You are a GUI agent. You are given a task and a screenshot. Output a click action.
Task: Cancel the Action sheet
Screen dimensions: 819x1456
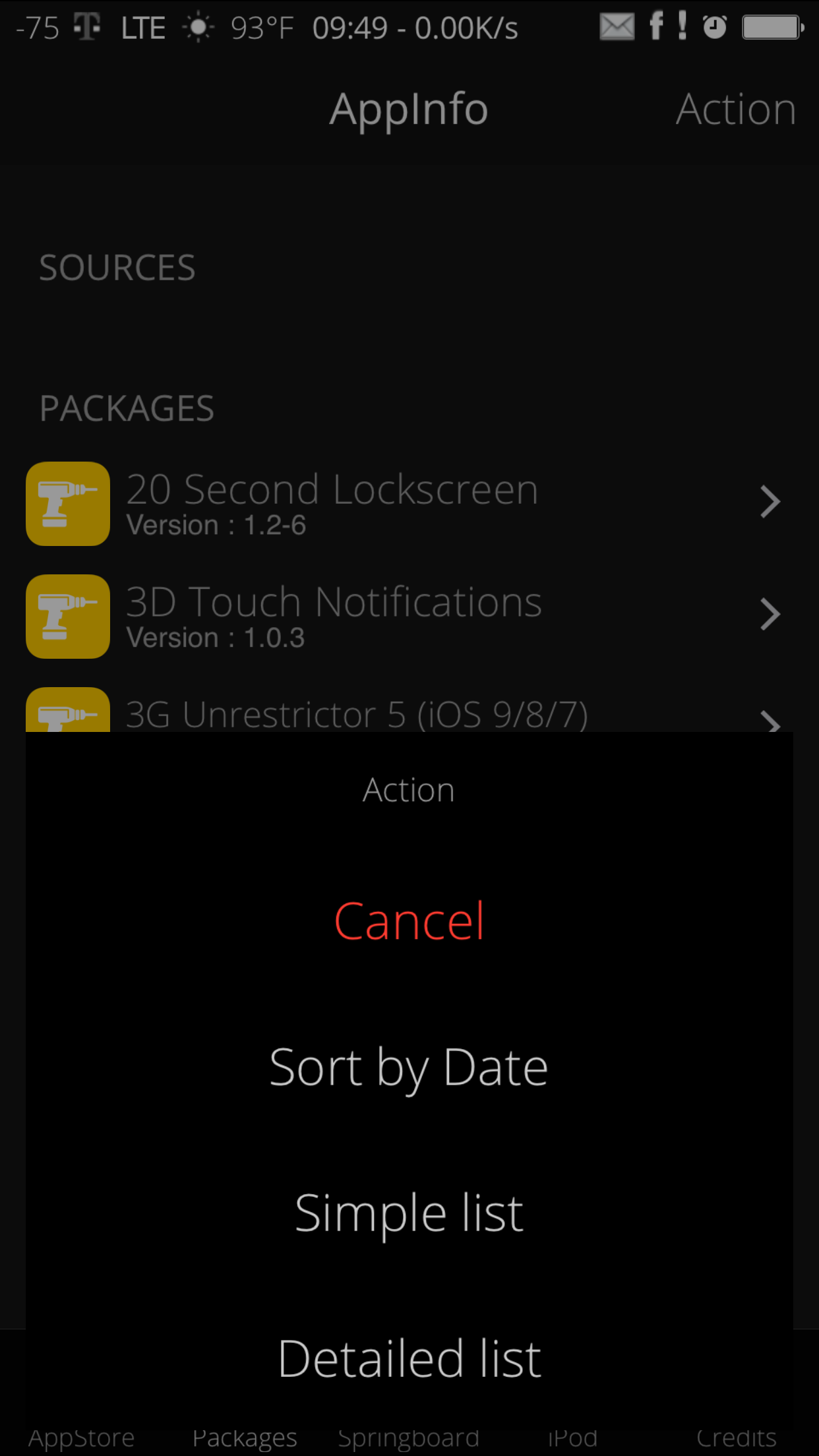(x=409, y=921)
